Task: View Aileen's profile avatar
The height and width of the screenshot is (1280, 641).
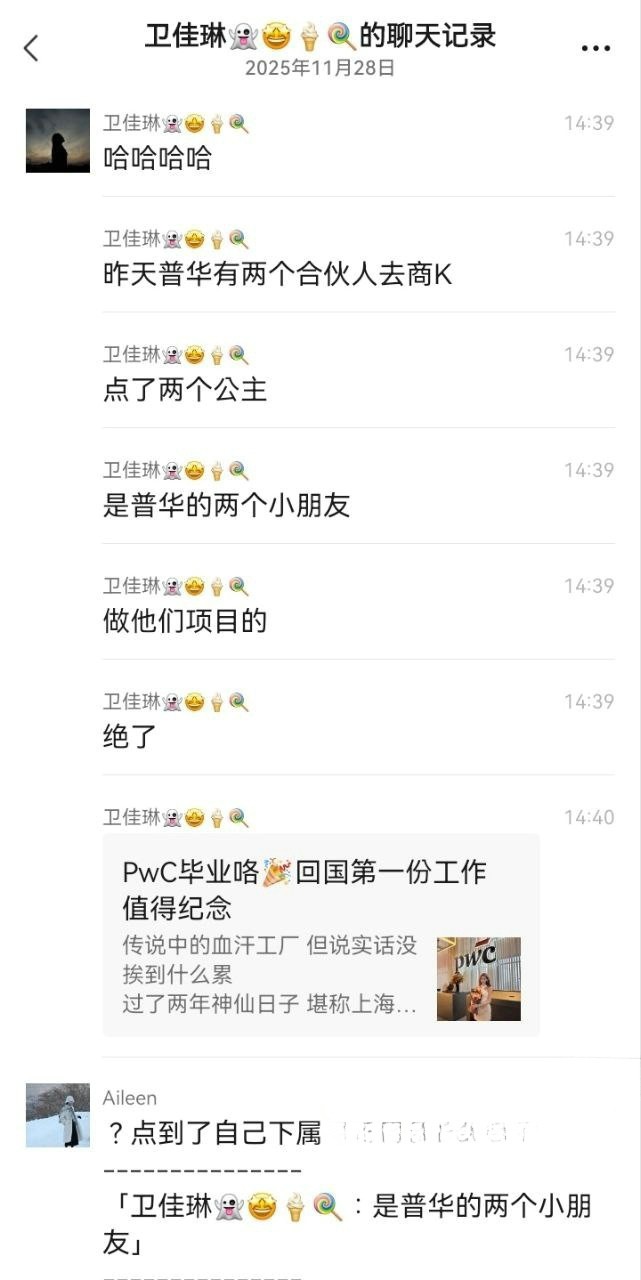Action: tap(57, 1115)
